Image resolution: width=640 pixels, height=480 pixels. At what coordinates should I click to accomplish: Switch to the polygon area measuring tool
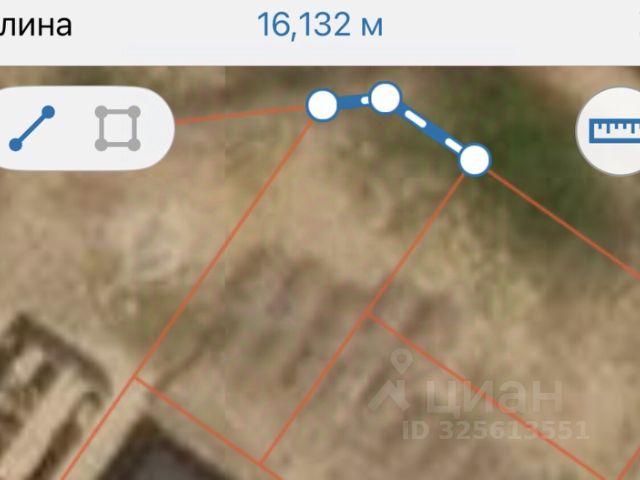coord(118,127)
